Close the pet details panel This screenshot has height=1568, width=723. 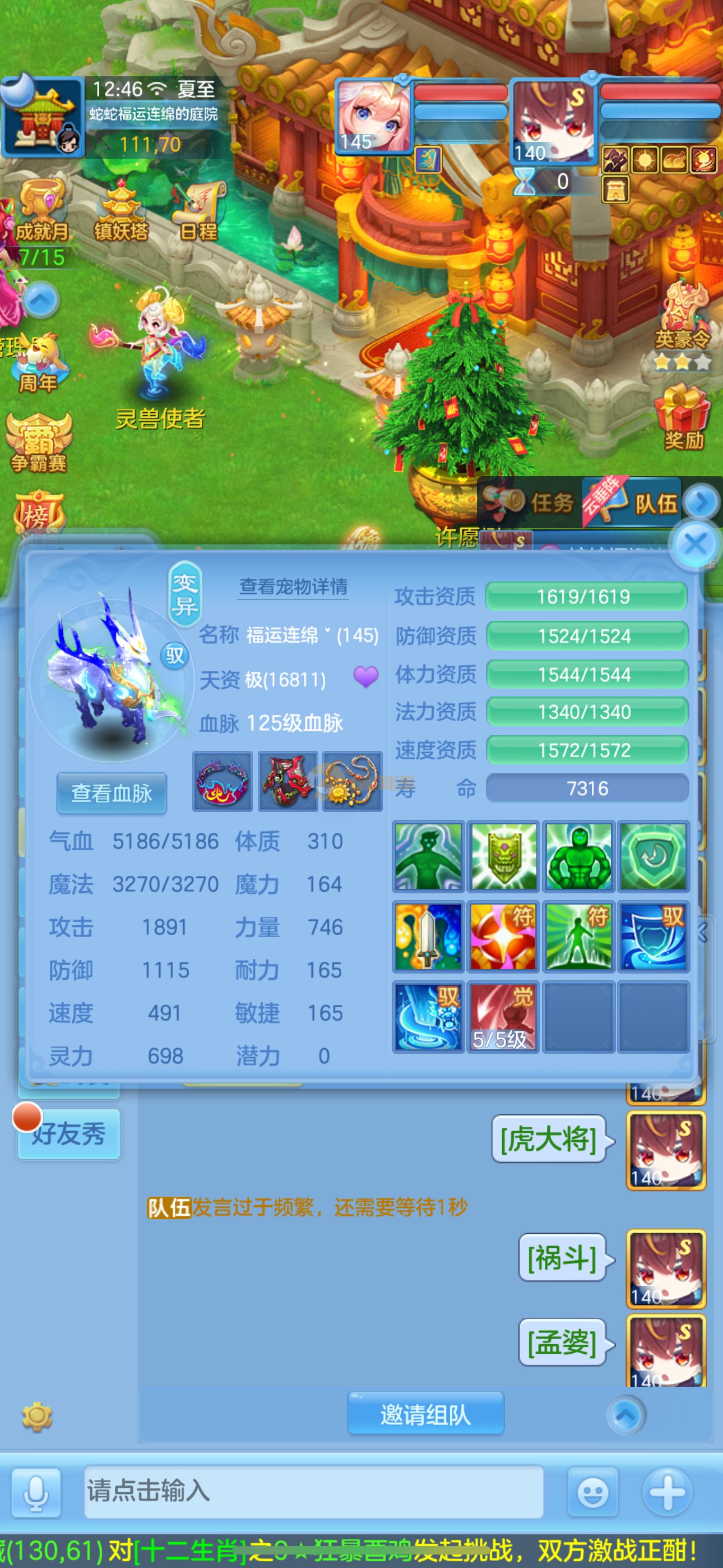point(694,543)
